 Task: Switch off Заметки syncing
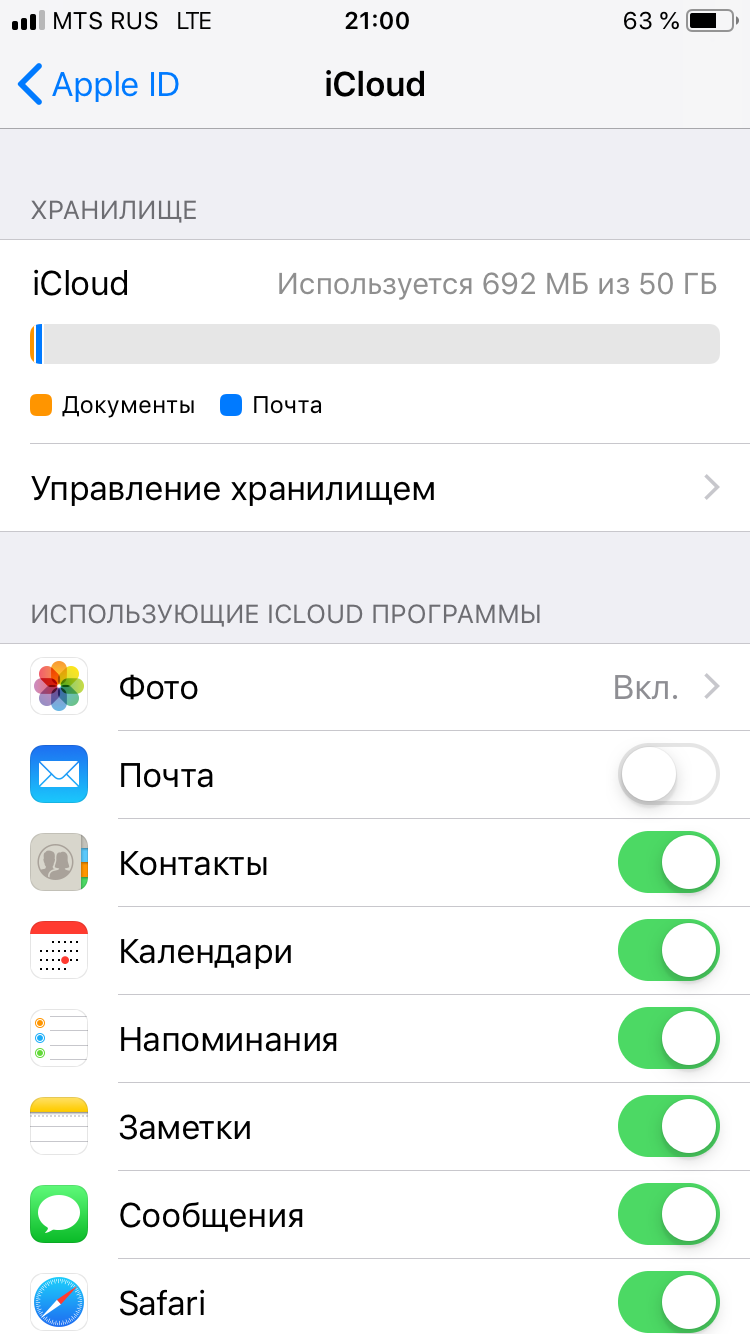click(x=668, y=1127)
